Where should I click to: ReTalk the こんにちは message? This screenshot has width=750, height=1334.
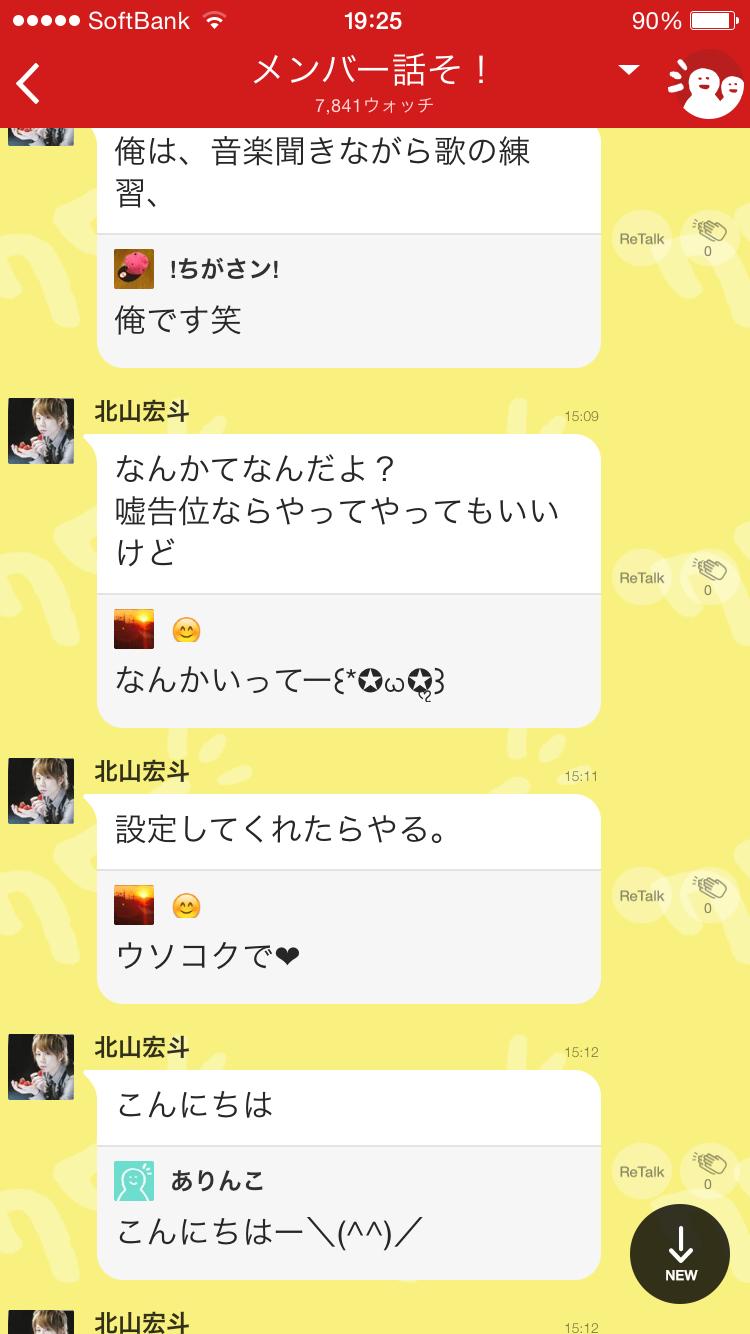640,1172
